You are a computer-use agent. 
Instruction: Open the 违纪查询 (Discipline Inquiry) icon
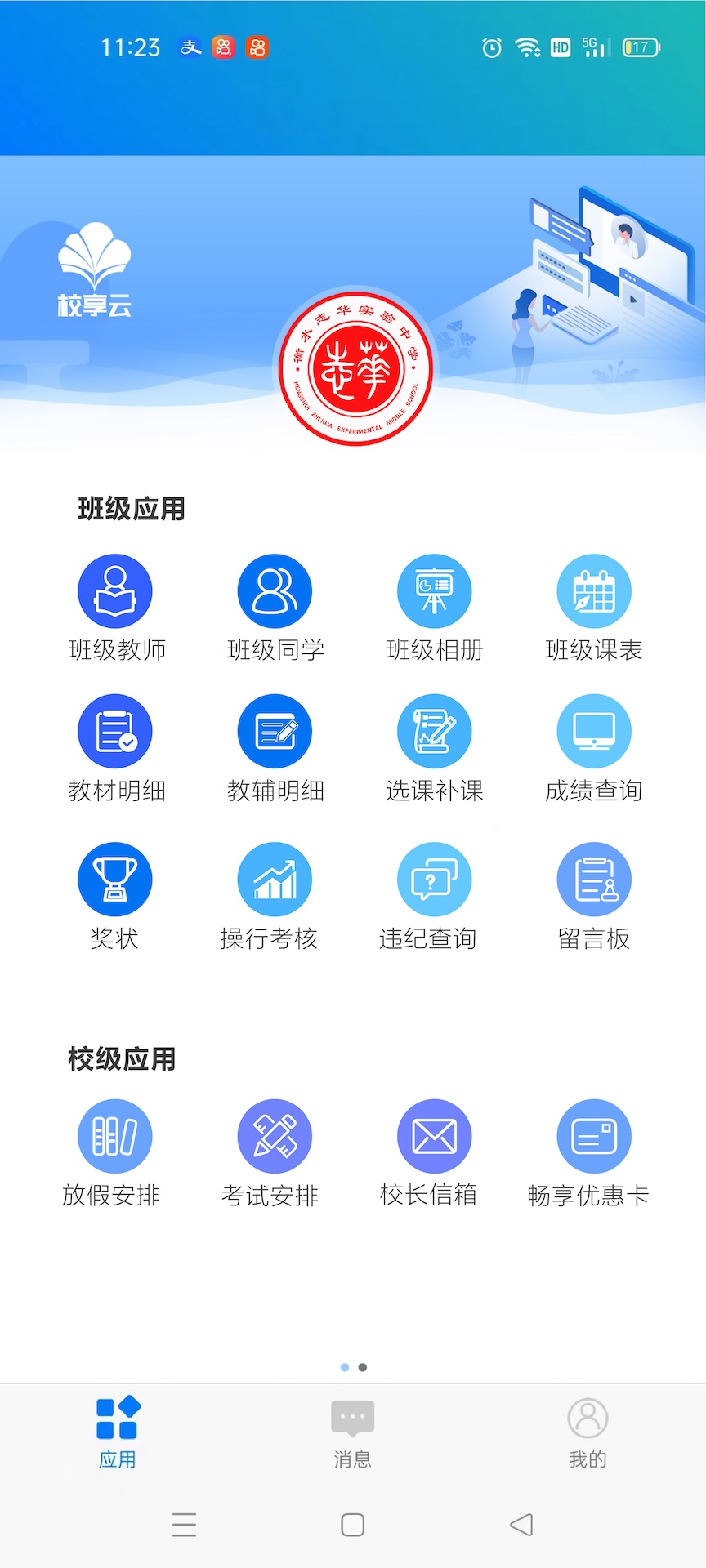[x=434, y=878]
